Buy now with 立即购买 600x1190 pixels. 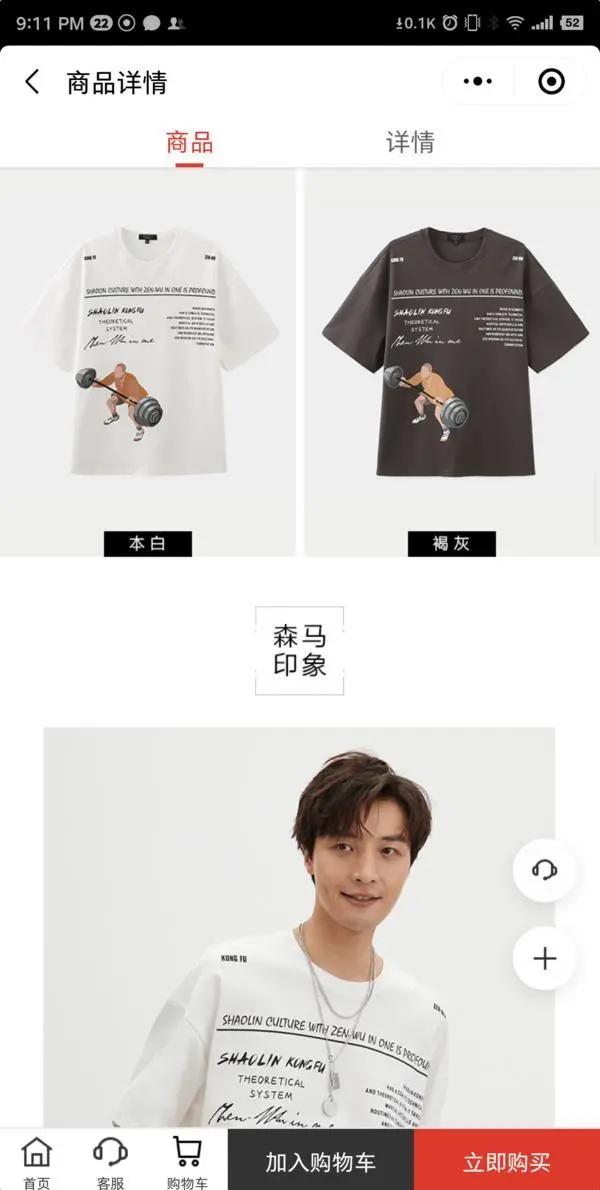[507, 1162]
